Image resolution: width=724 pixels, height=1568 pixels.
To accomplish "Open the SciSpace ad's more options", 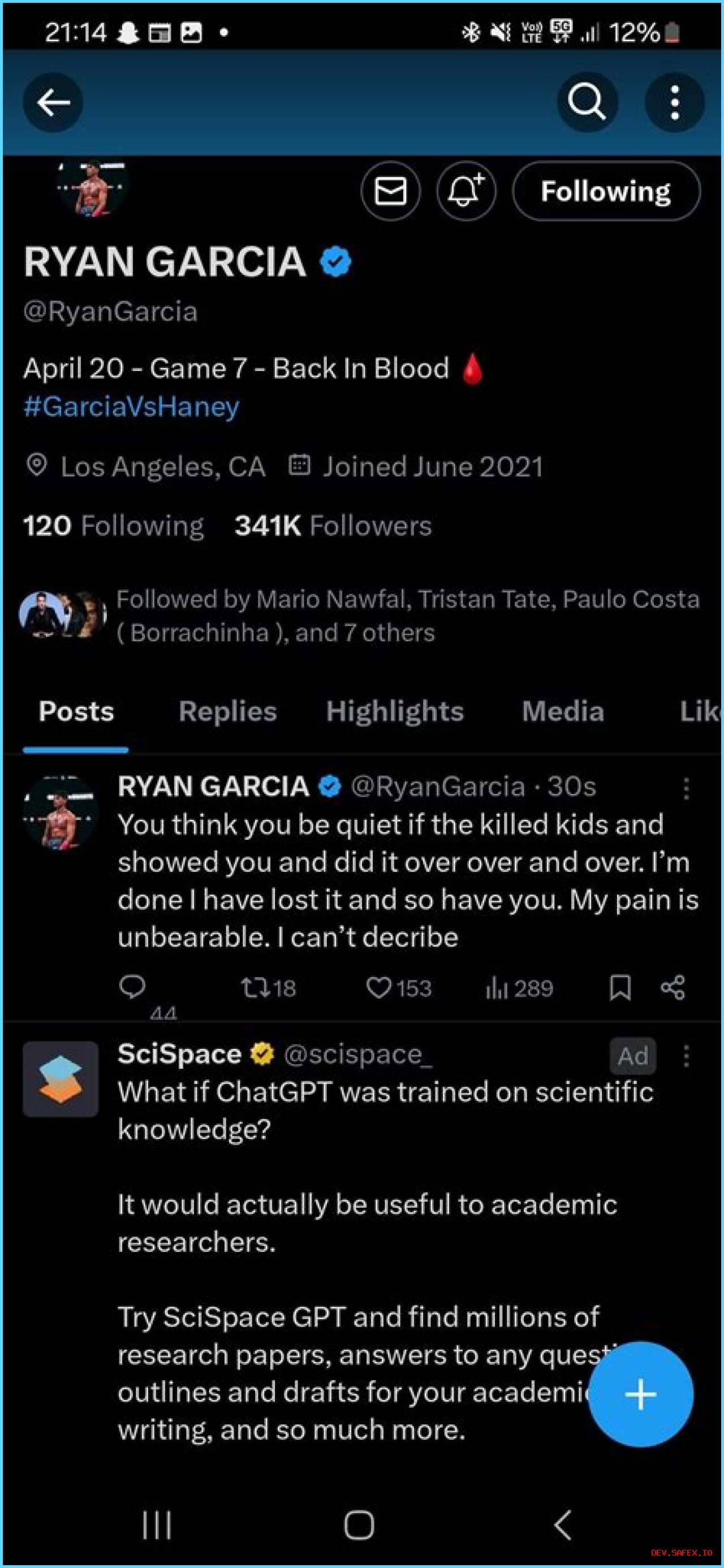I will 686,1056.
